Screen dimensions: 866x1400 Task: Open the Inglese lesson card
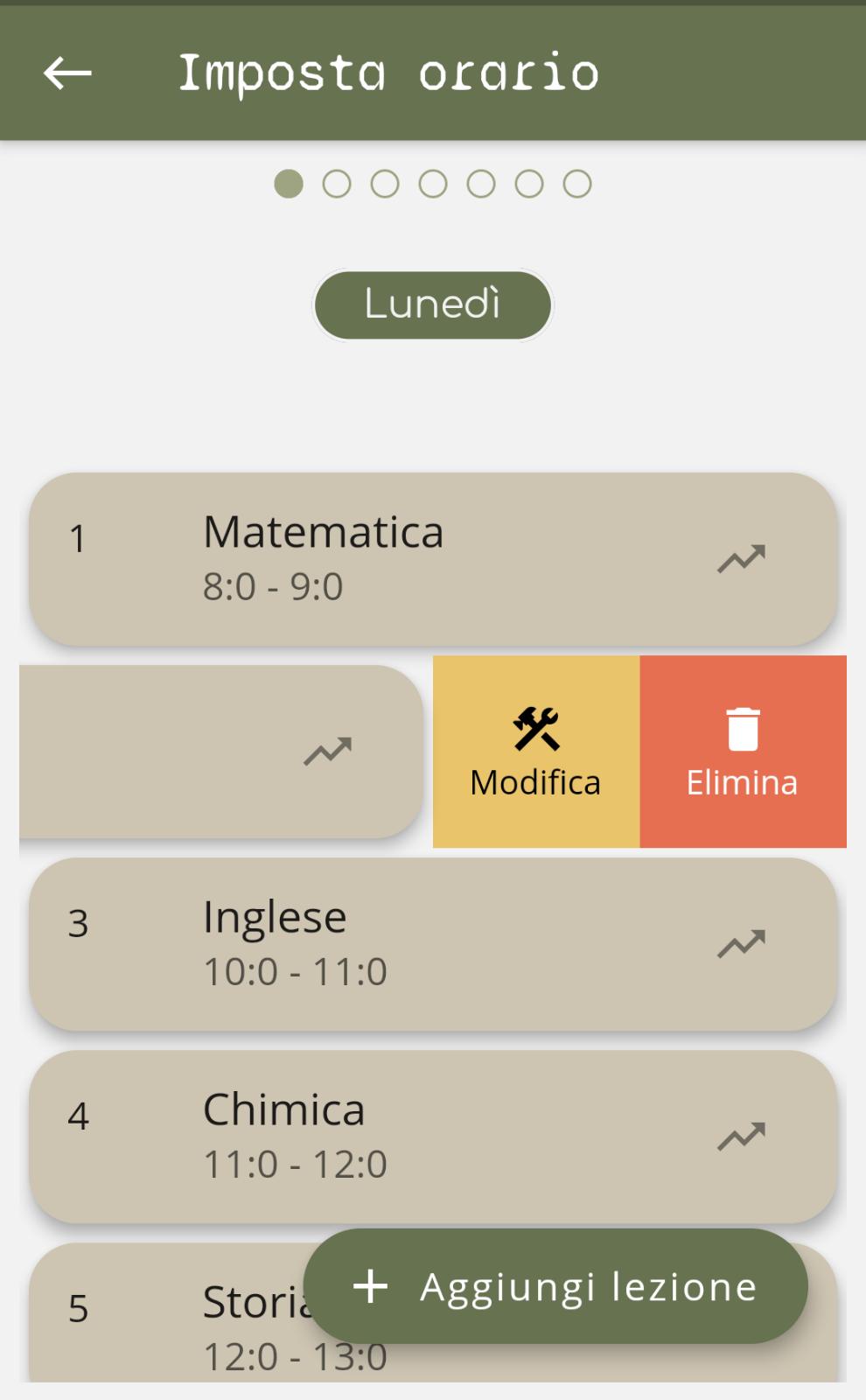[x=394, y=943]
